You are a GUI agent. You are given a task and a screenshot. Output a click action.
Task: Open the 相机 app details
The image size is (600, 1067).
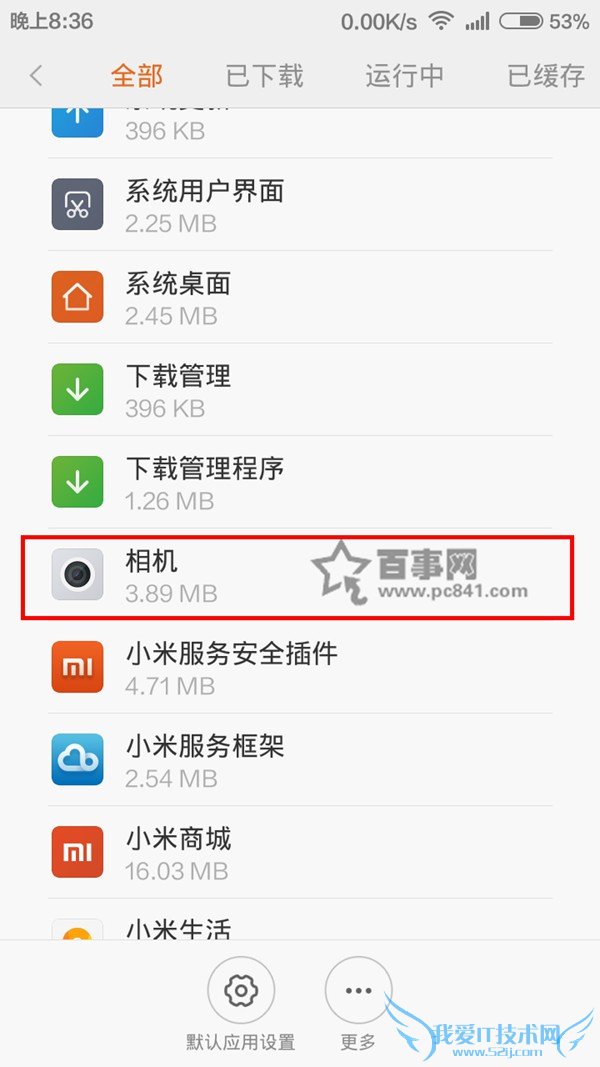point(300,575)
